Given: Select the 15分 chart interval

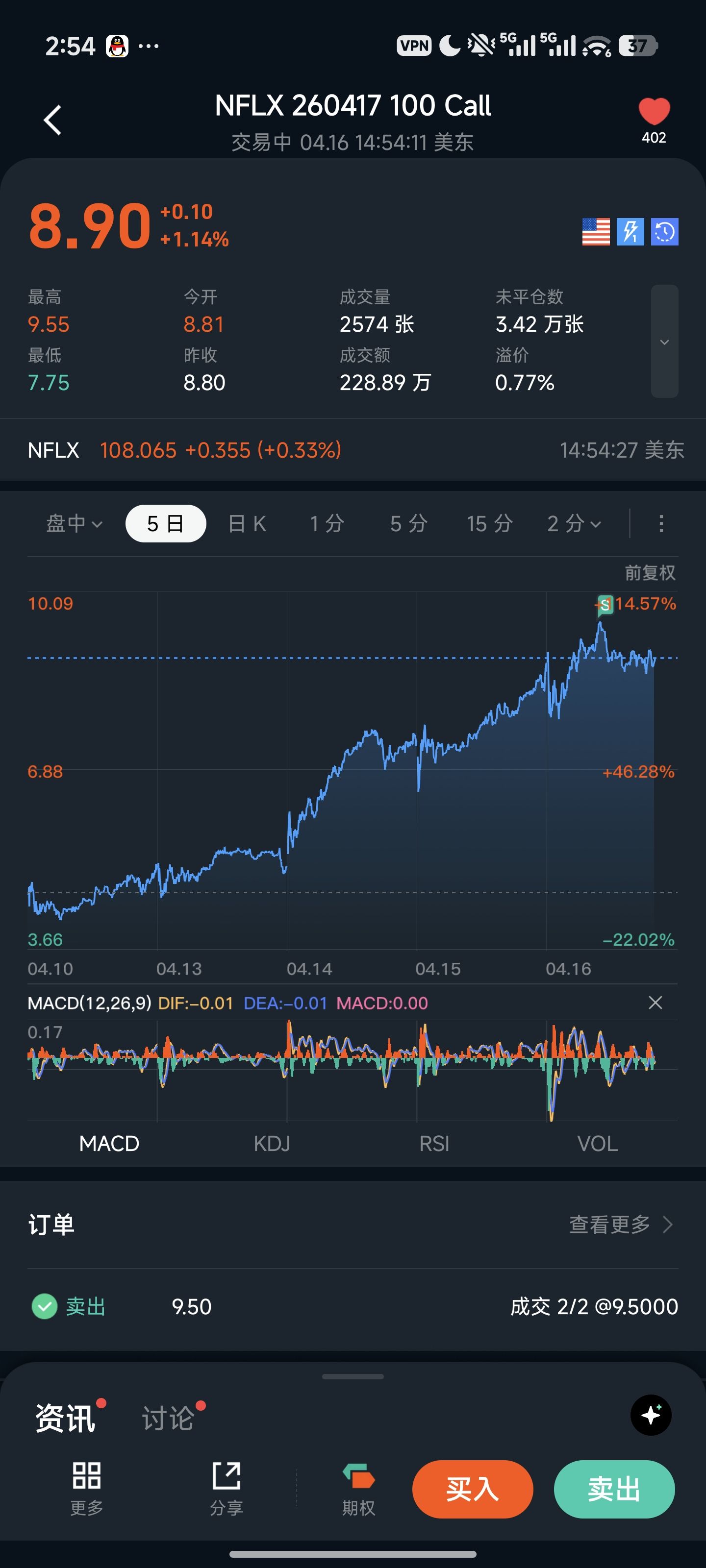Looking at the screenshot, I should [x=489, y=523].
